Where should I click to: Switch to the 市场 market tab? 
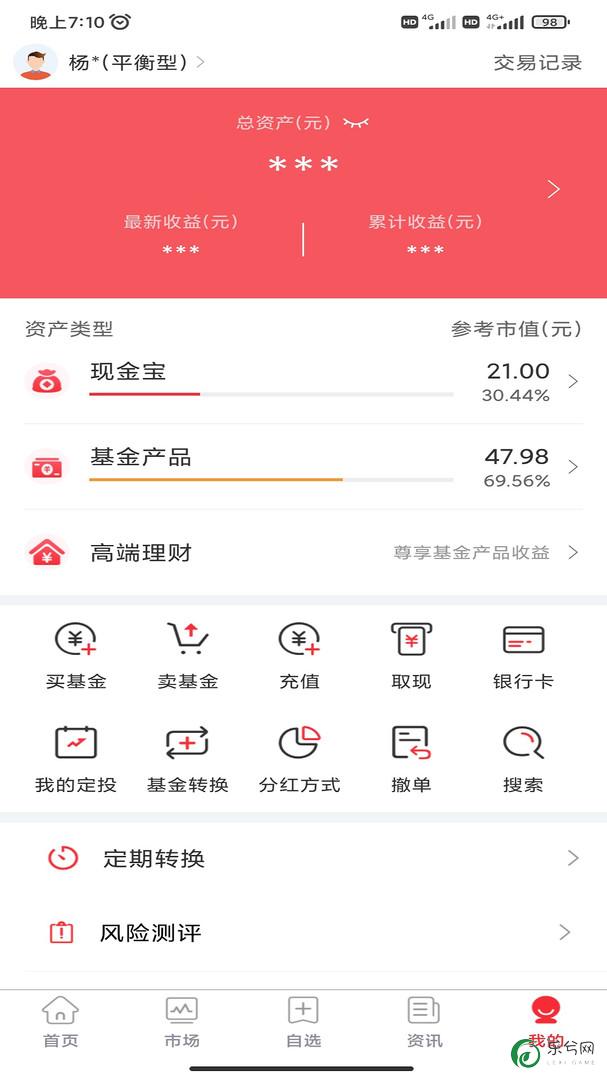[182, 1022]
